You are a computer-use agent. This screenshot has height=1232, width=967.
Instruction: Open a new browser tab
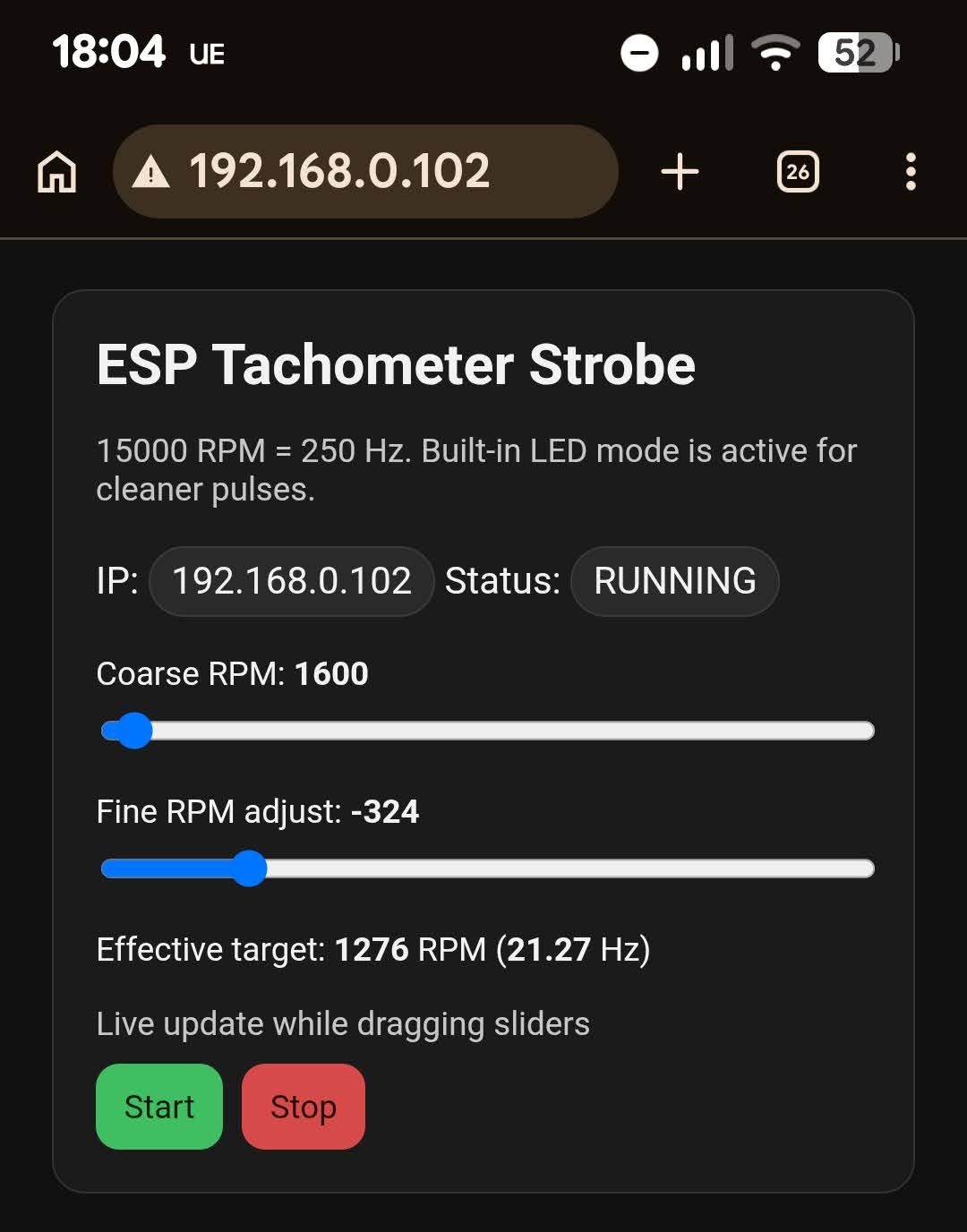pyautogui.click(x=680, y=171)
